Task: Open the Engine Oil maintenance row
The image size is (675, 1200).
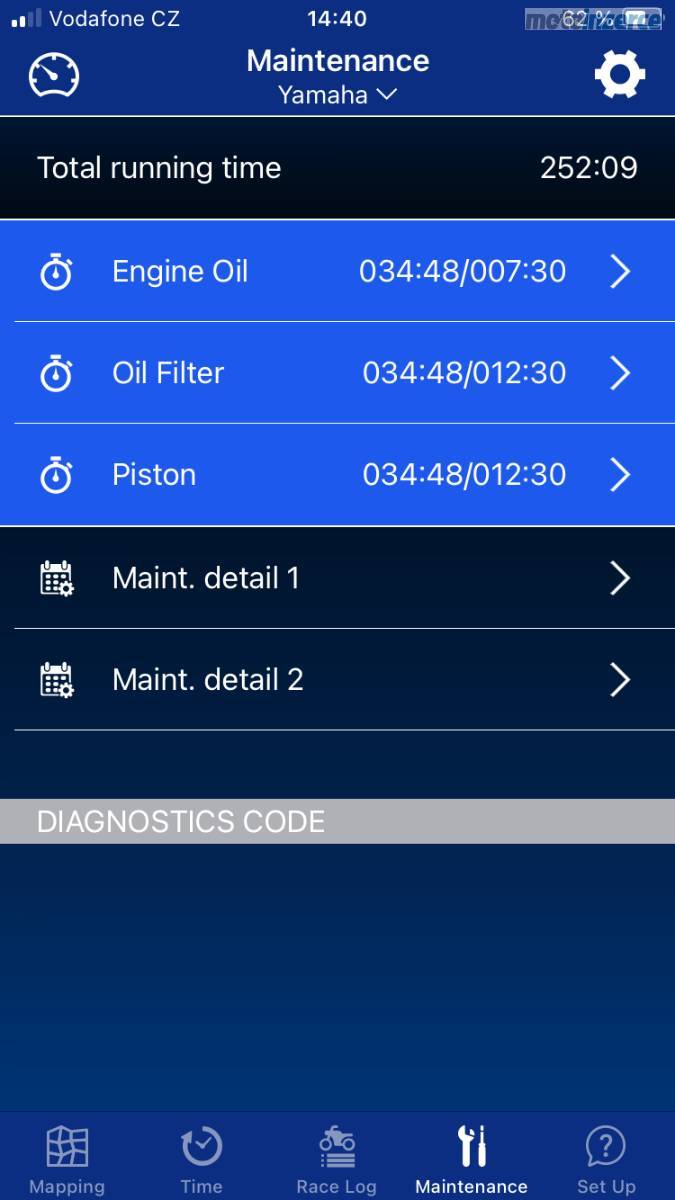Action: pos(337,271)
